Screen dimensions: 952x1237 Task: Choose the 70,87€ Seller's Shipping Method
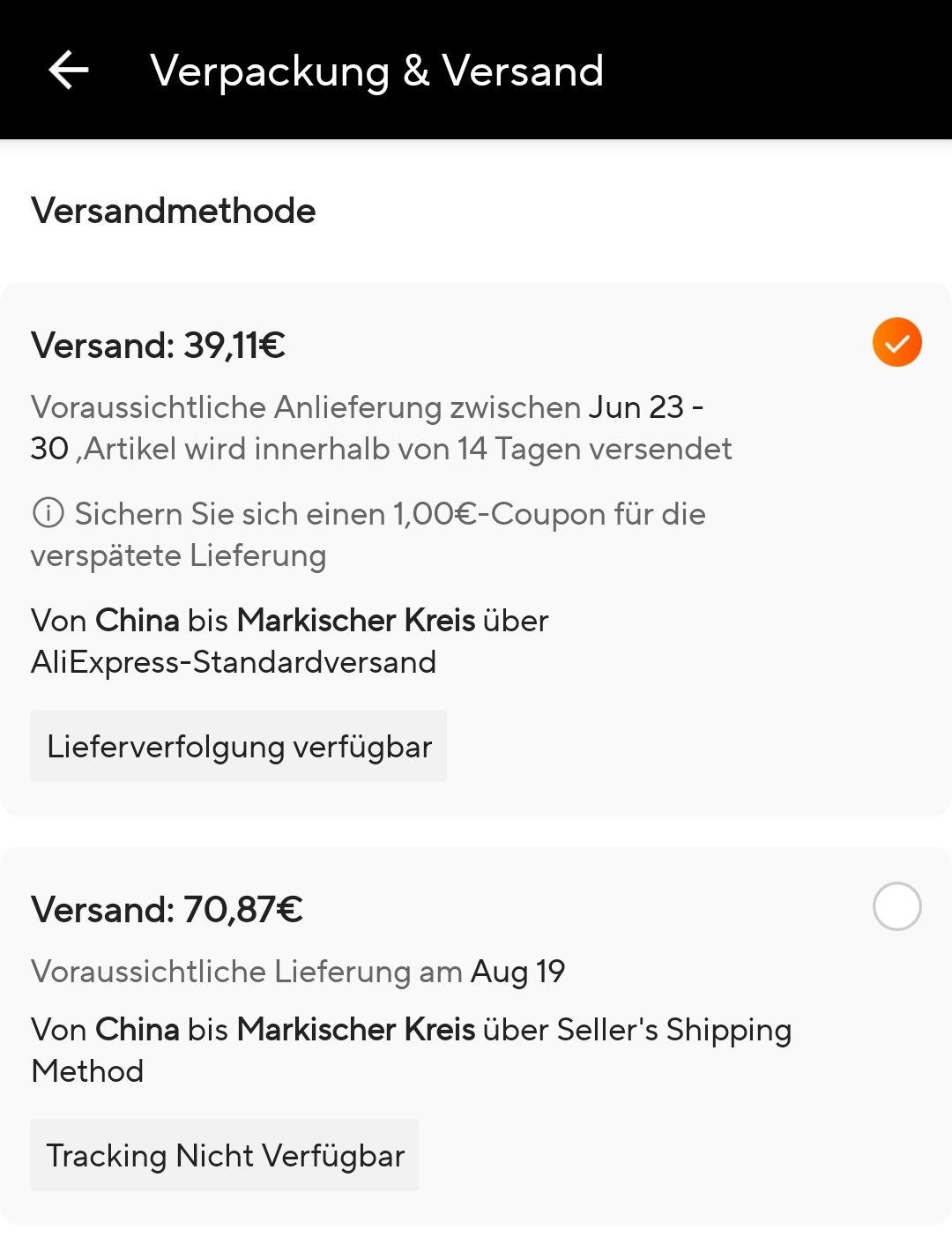point(896,906)
